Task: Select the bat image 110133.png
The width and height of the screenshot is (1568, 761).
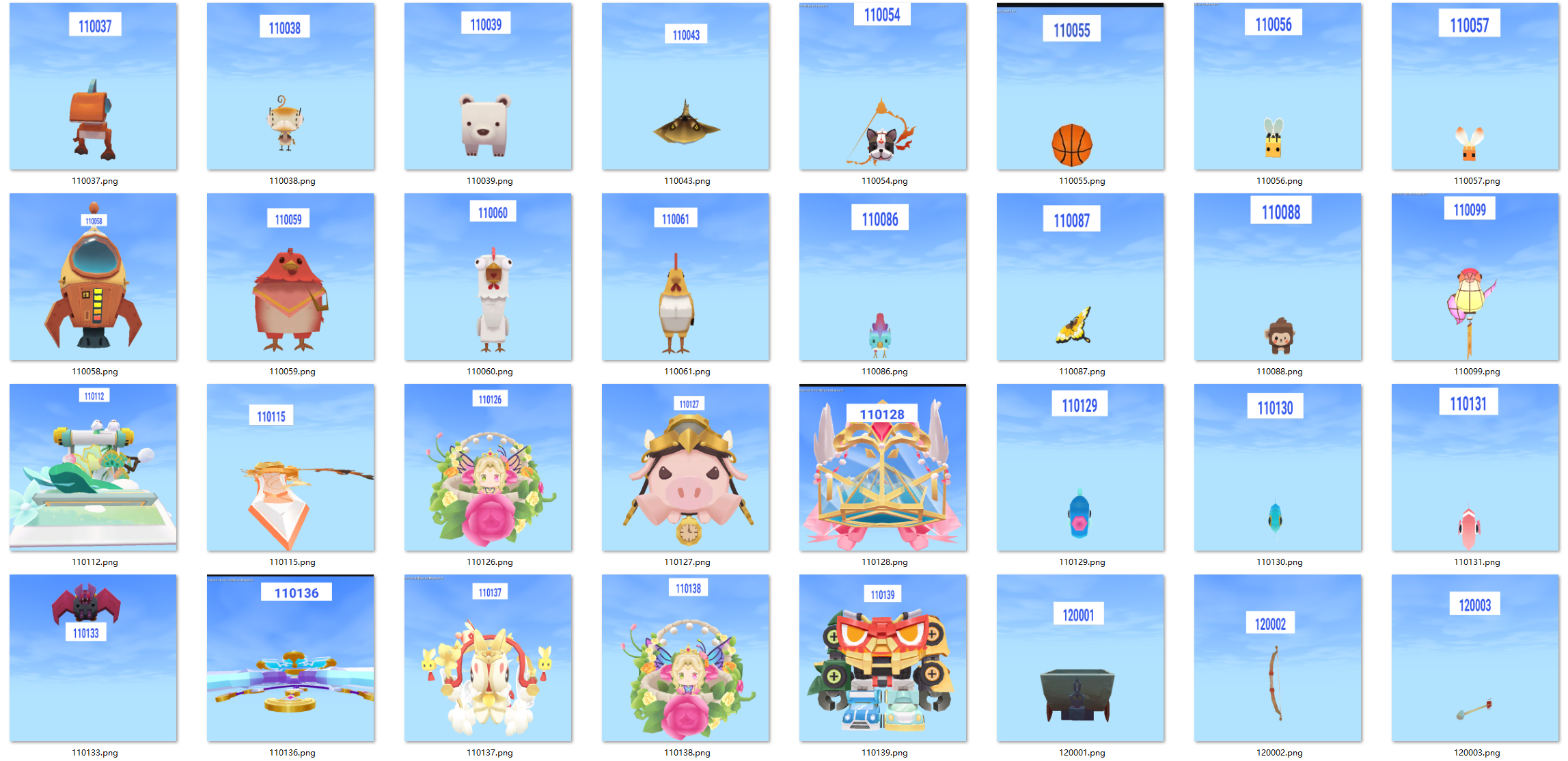Action: click(x=93, y=659)
